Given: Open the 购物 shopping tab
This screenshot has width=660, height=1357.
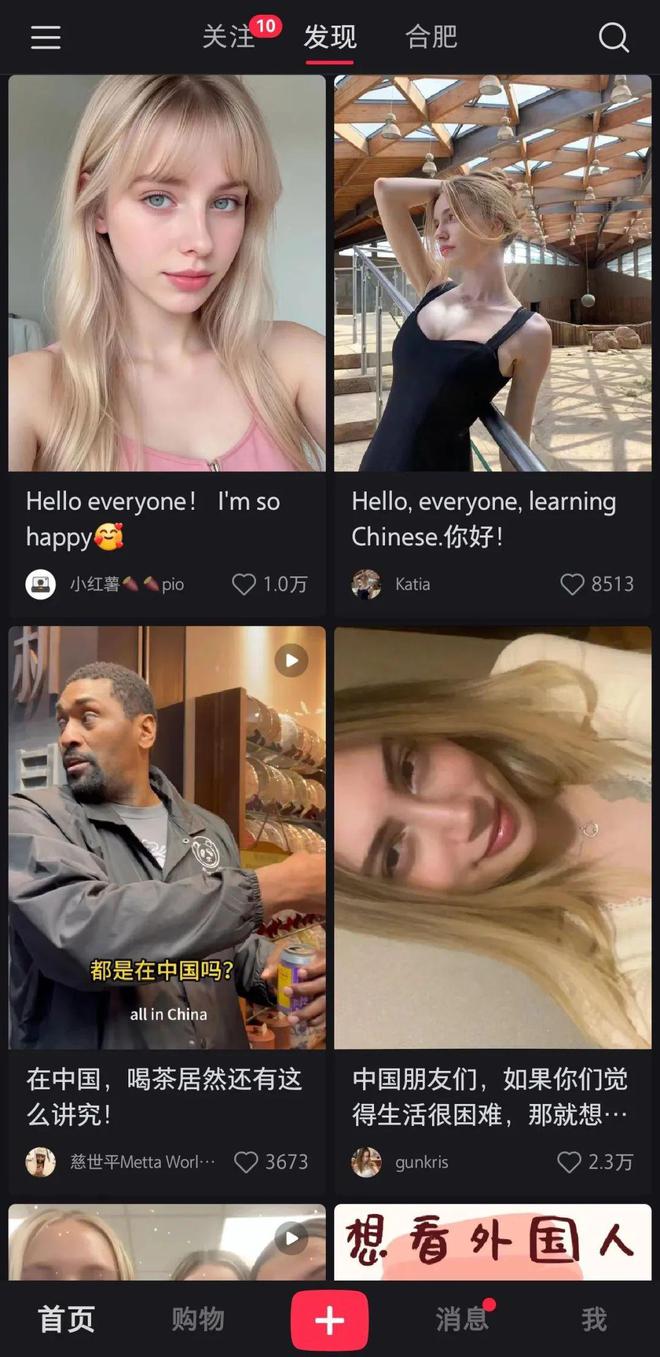Looking at the screenshot, I should (x=198, y=1319).
